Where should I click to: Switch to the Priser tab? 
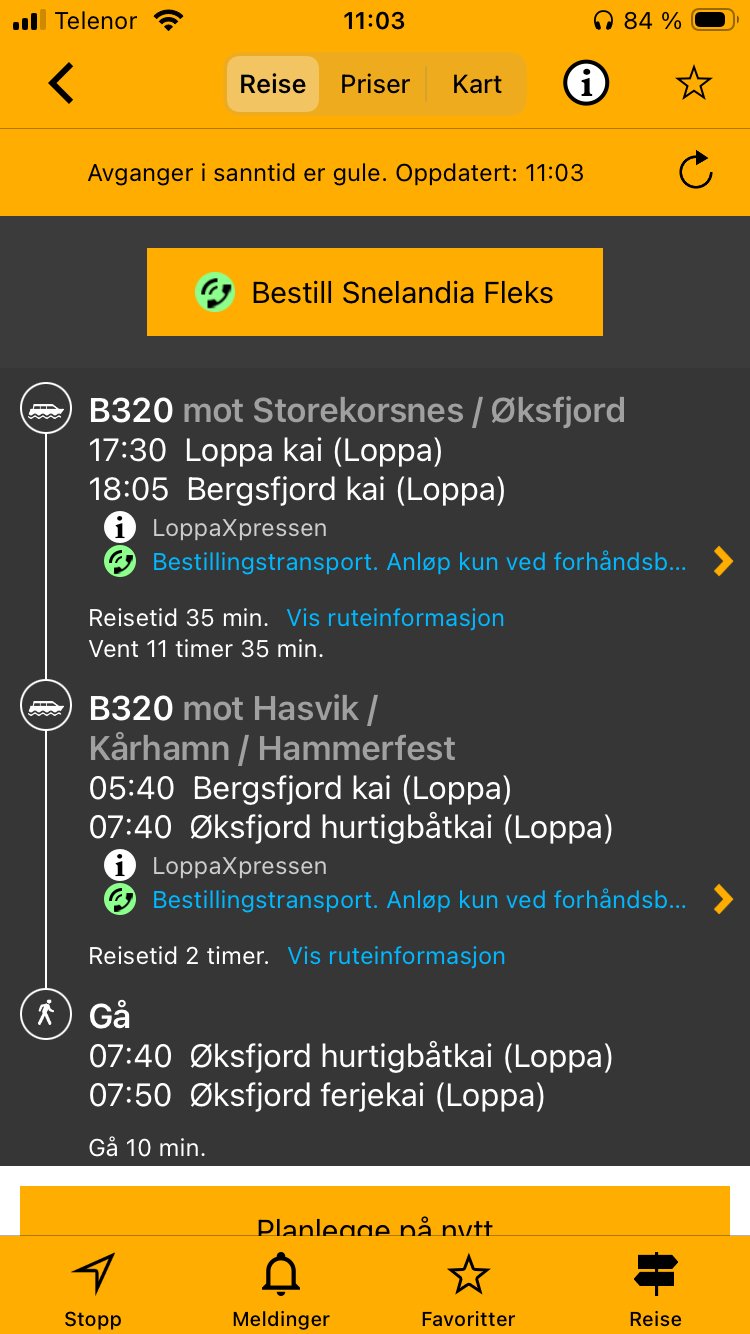pos(375,84)
